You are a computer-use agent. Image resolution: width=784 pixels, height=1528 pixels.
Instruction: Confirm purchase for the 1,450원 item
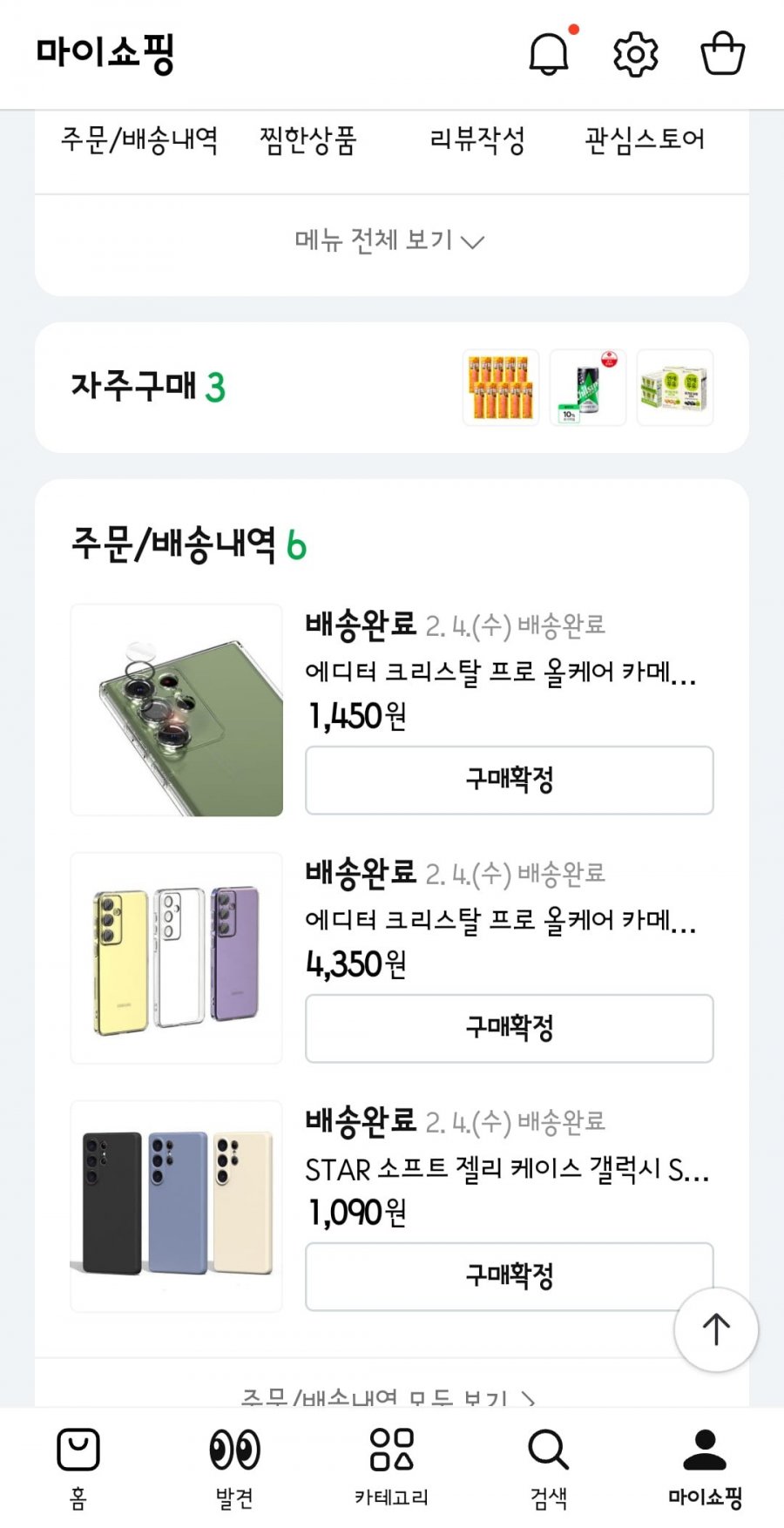coord(509,780)
